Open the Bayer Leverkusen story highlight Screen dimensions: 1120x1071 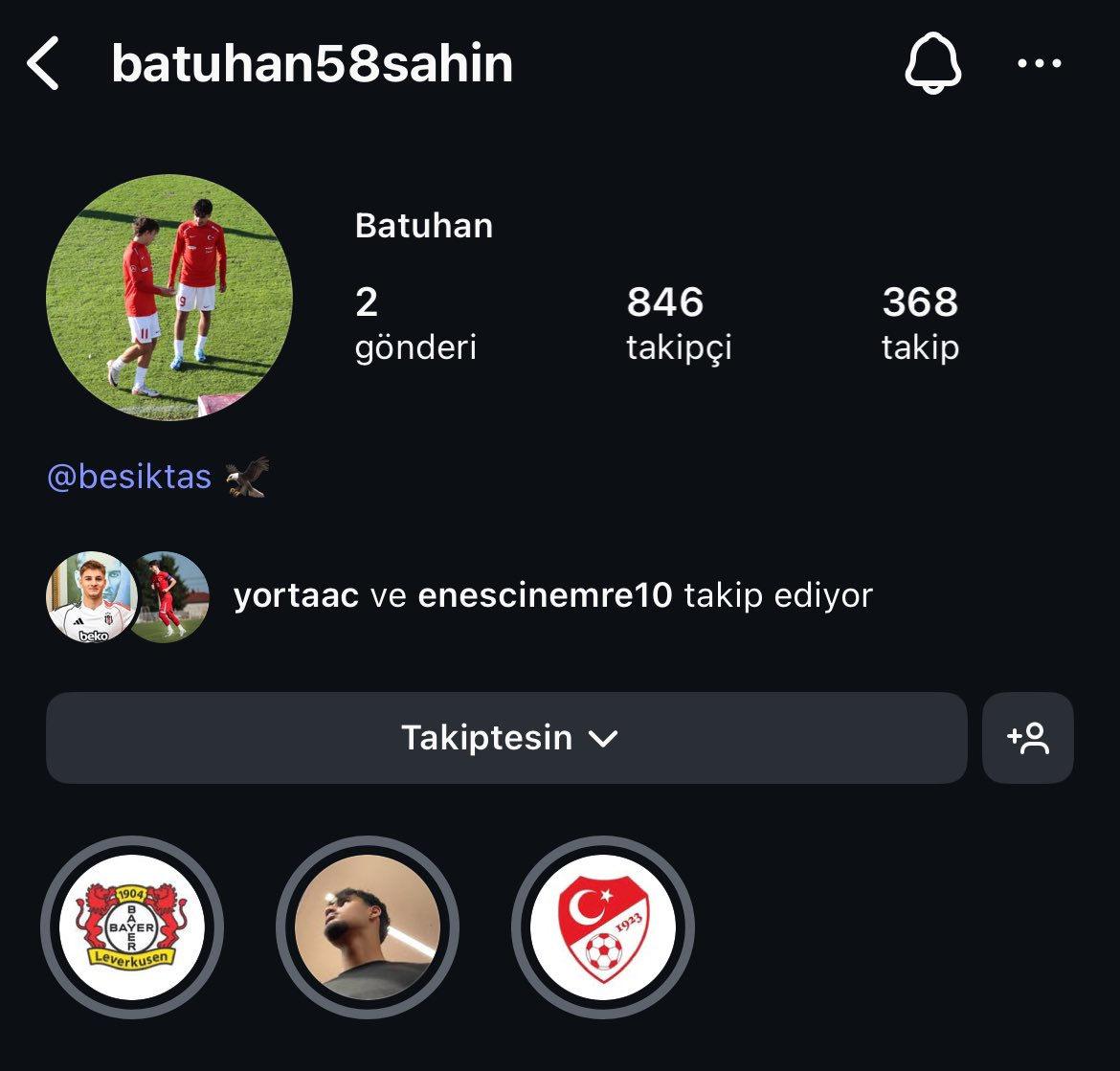coord(132,926)
